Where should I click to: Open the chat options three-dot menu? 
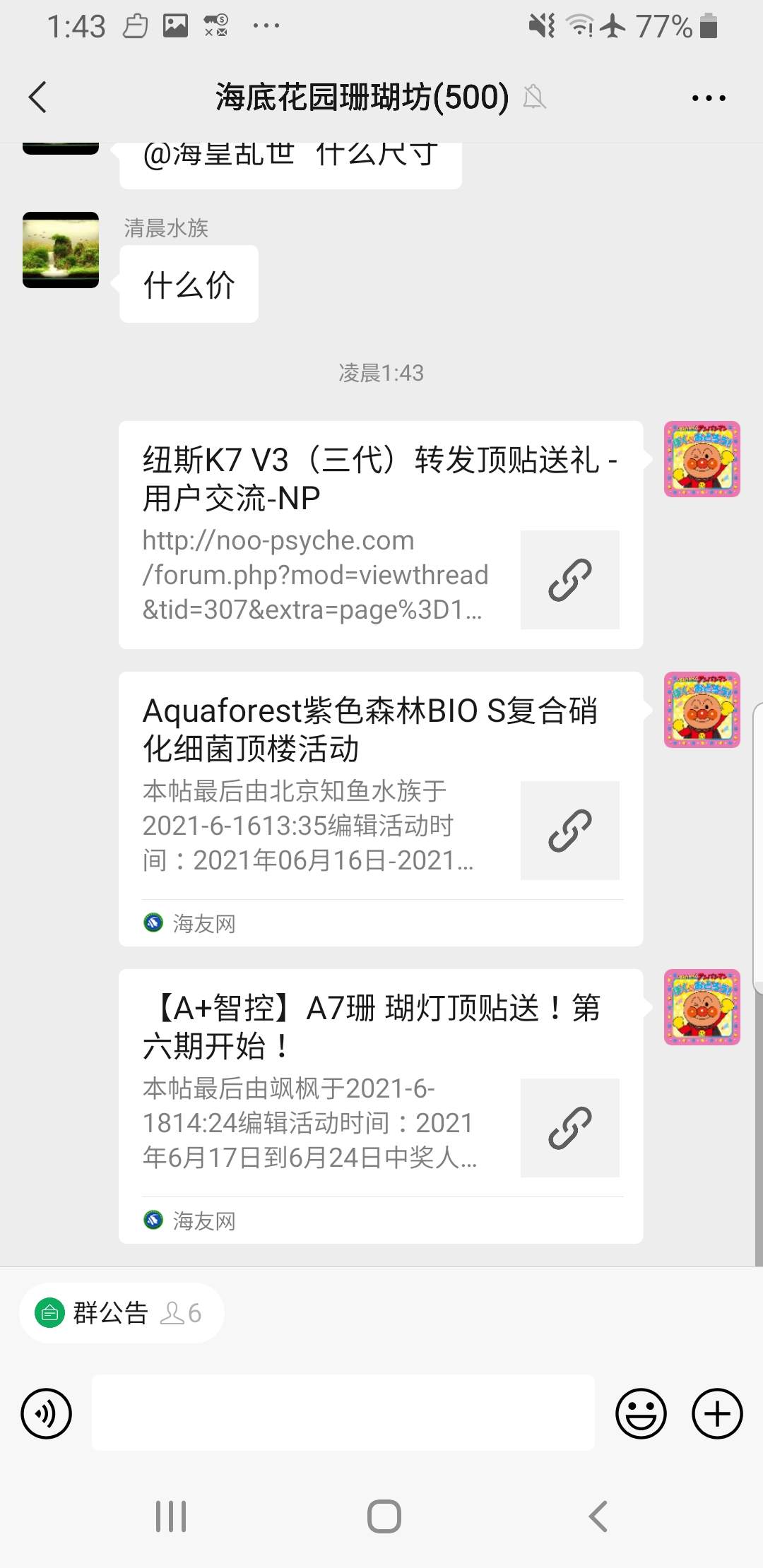[709, 98]
